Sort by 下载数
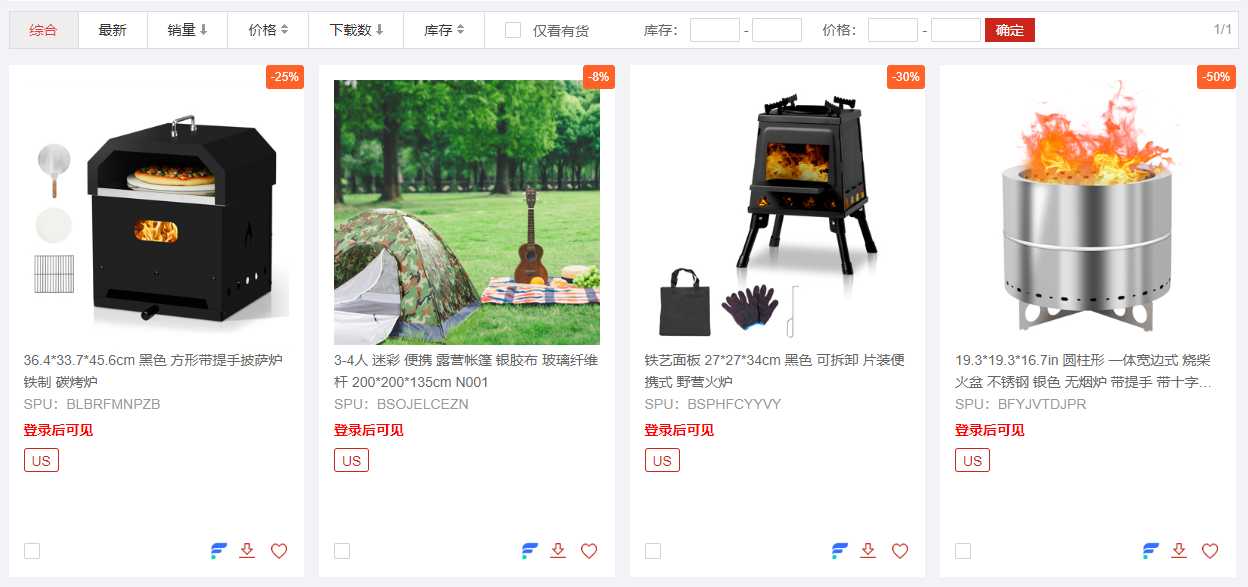Image resolution: width=1248 pixels, height=587 pixels. (x=356, y=30)
